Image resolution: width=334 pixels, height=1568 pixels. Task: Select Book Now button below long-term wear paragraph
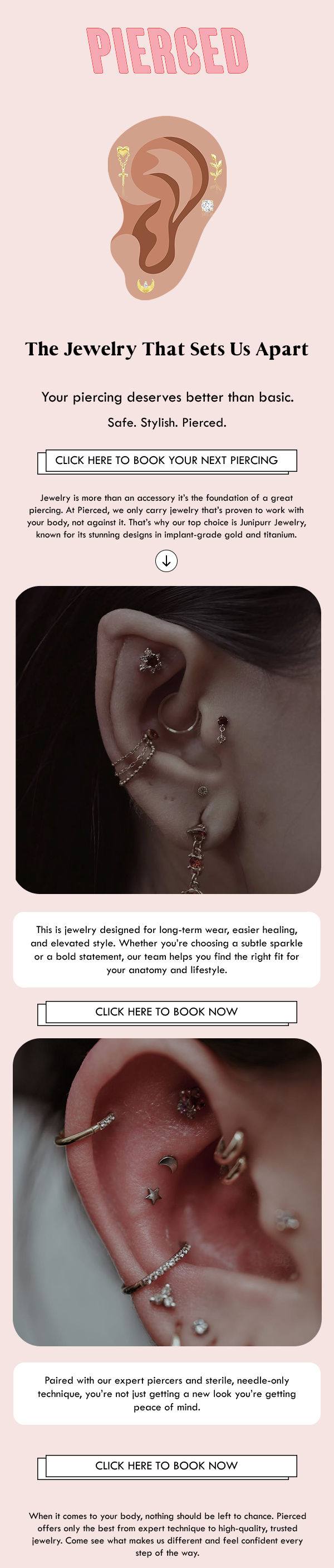point(166,1012)
